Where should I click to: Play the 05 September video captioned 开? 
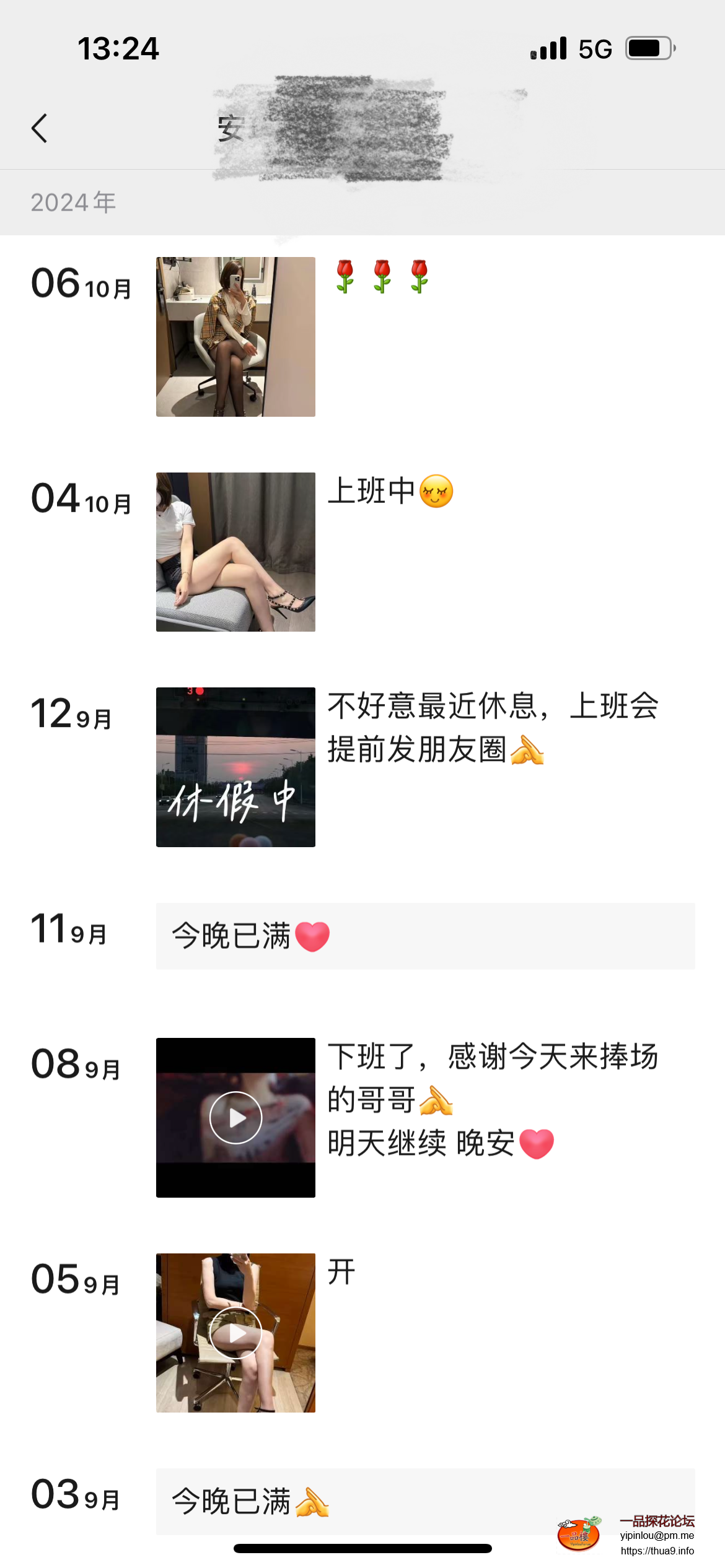point(235,1333)
